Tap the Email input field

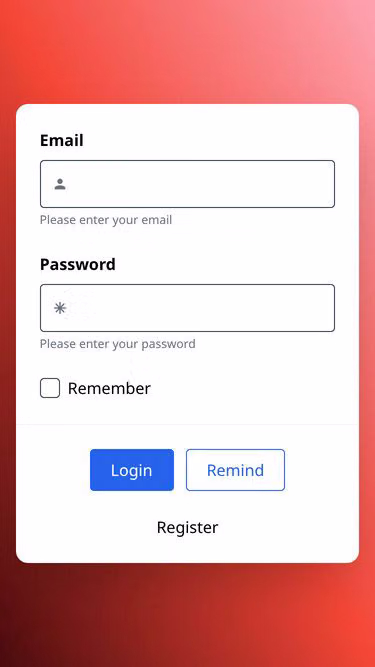pyautogui.click(x=188, y=184)
